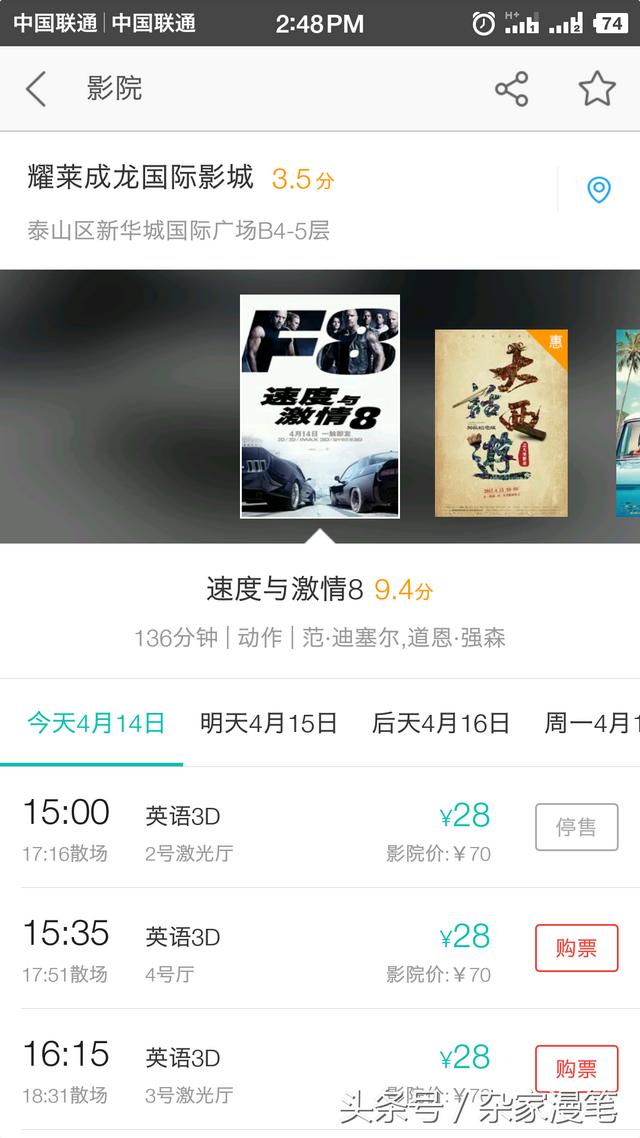Buy tickets for the 15:35 showing
Viewport: 640px width, 1138px height.
577,948
